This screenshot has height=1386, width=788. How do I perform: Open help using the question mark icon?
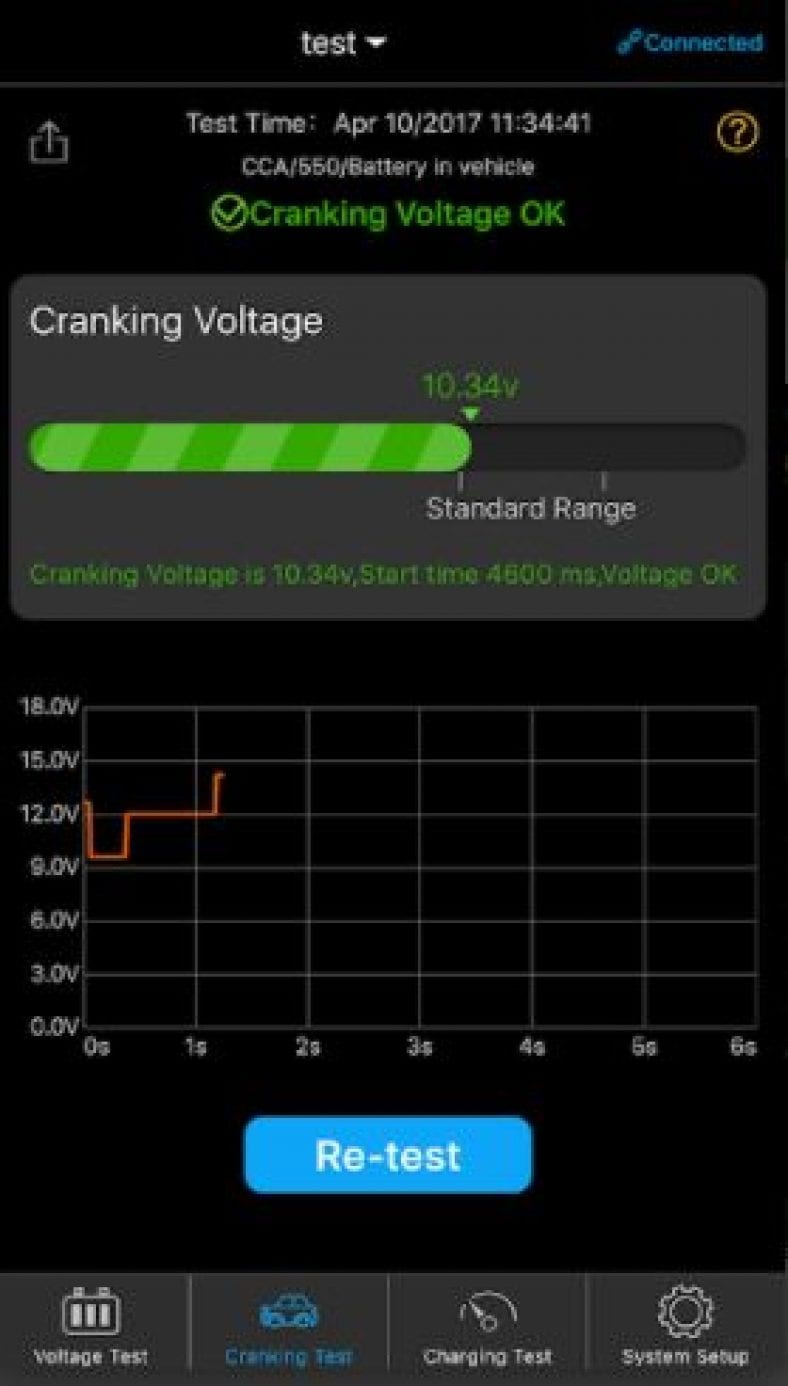(x=737, y=130)
